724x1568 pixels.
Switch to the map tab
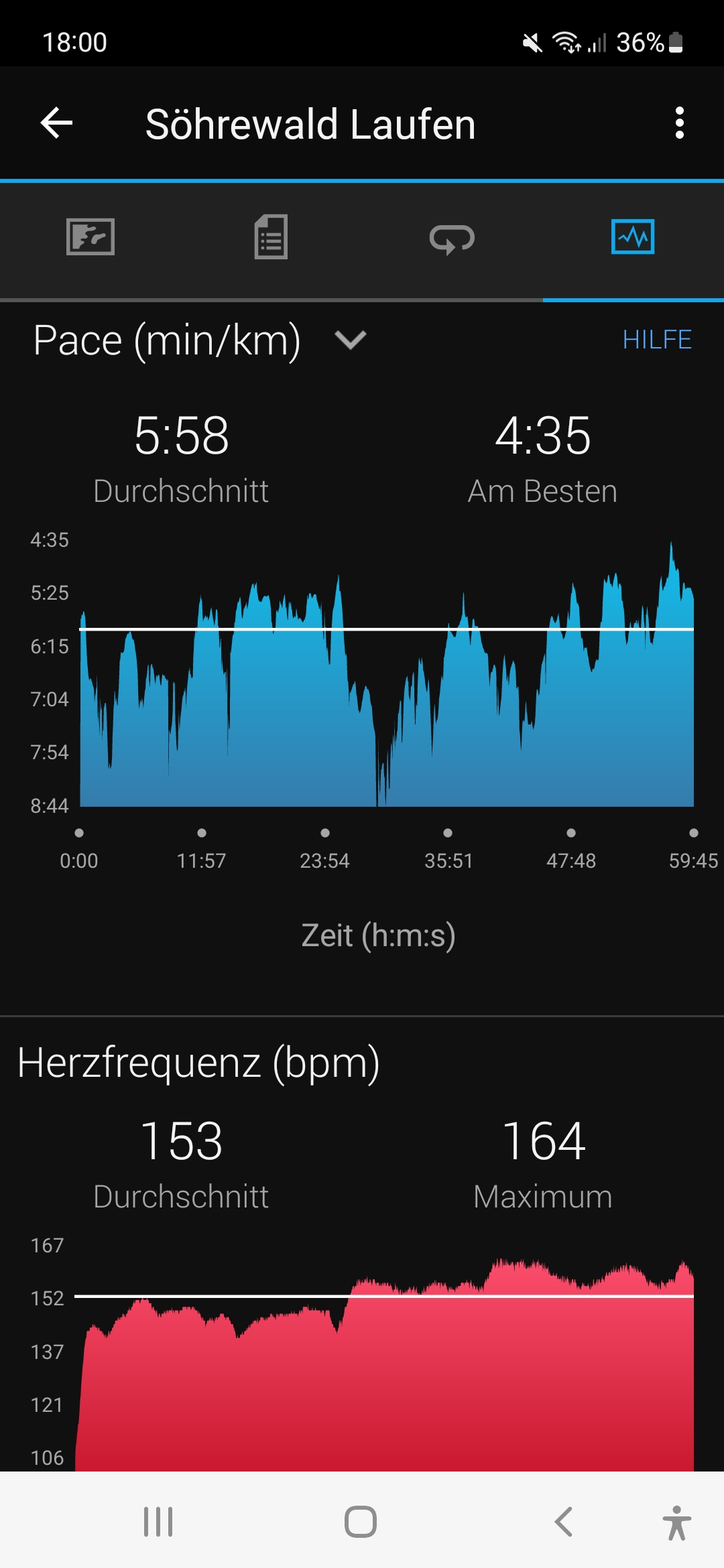point(90,237)
